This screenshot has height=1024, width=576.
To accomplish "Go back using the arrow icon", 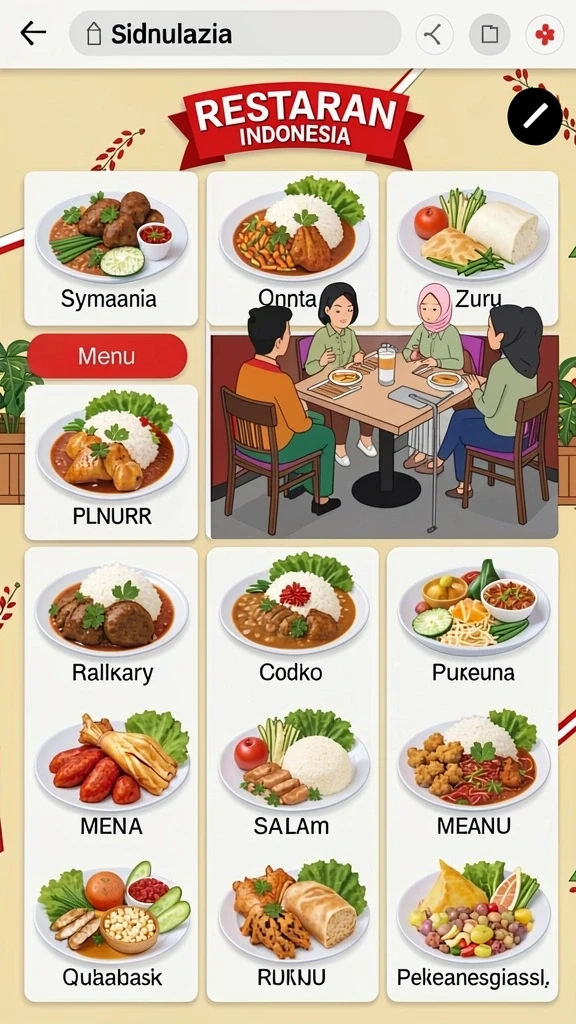I will [x=33, y=33].
